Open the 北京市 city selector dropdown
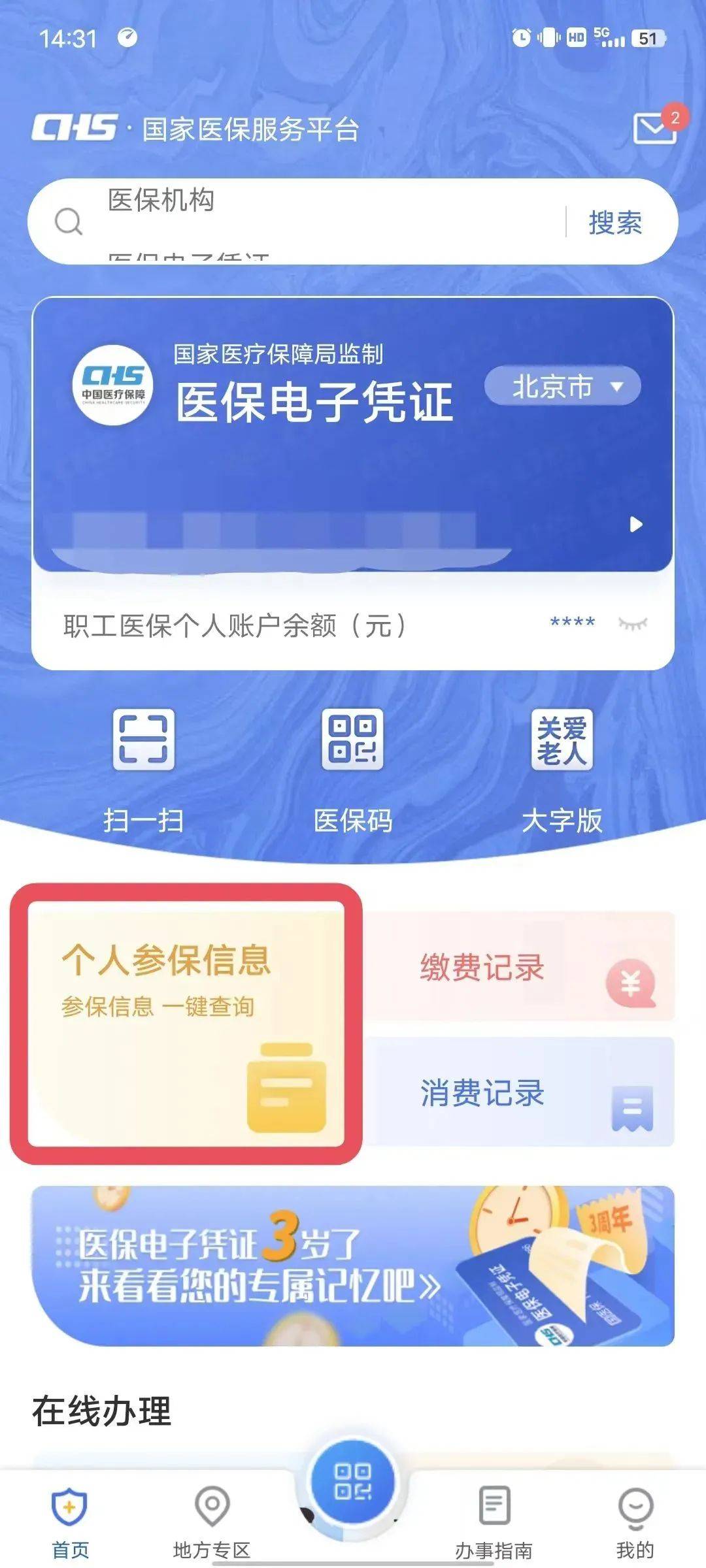This screenshot has width=706, height=1568. (x=562, y=387)
